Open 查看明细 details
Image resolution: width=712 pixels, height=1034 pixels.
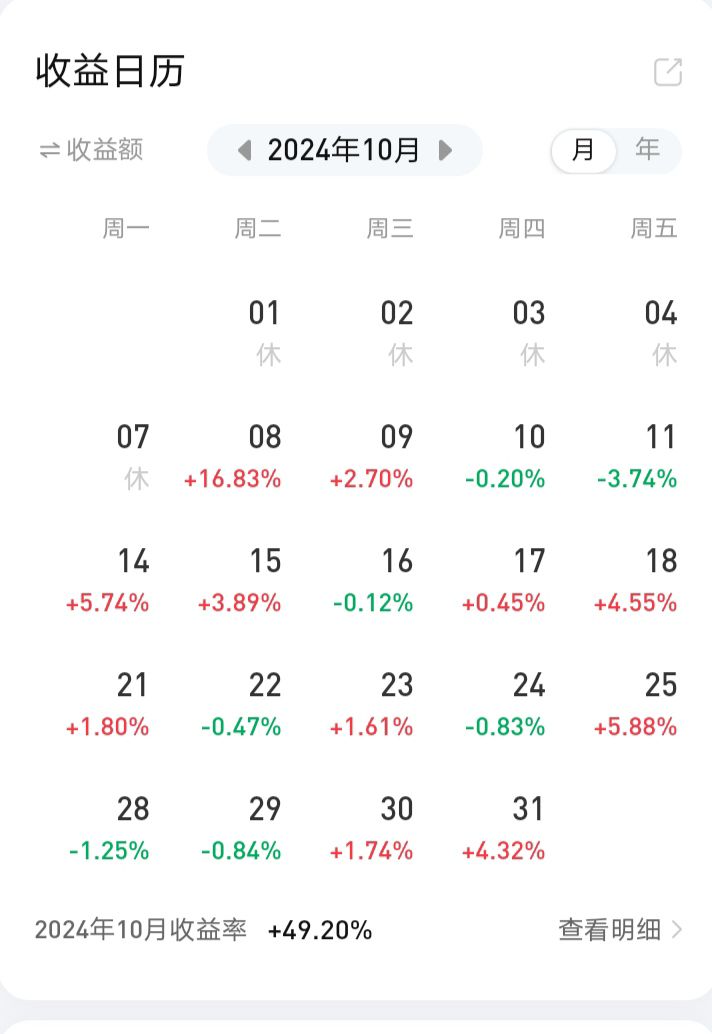click(x=620, y=929)
